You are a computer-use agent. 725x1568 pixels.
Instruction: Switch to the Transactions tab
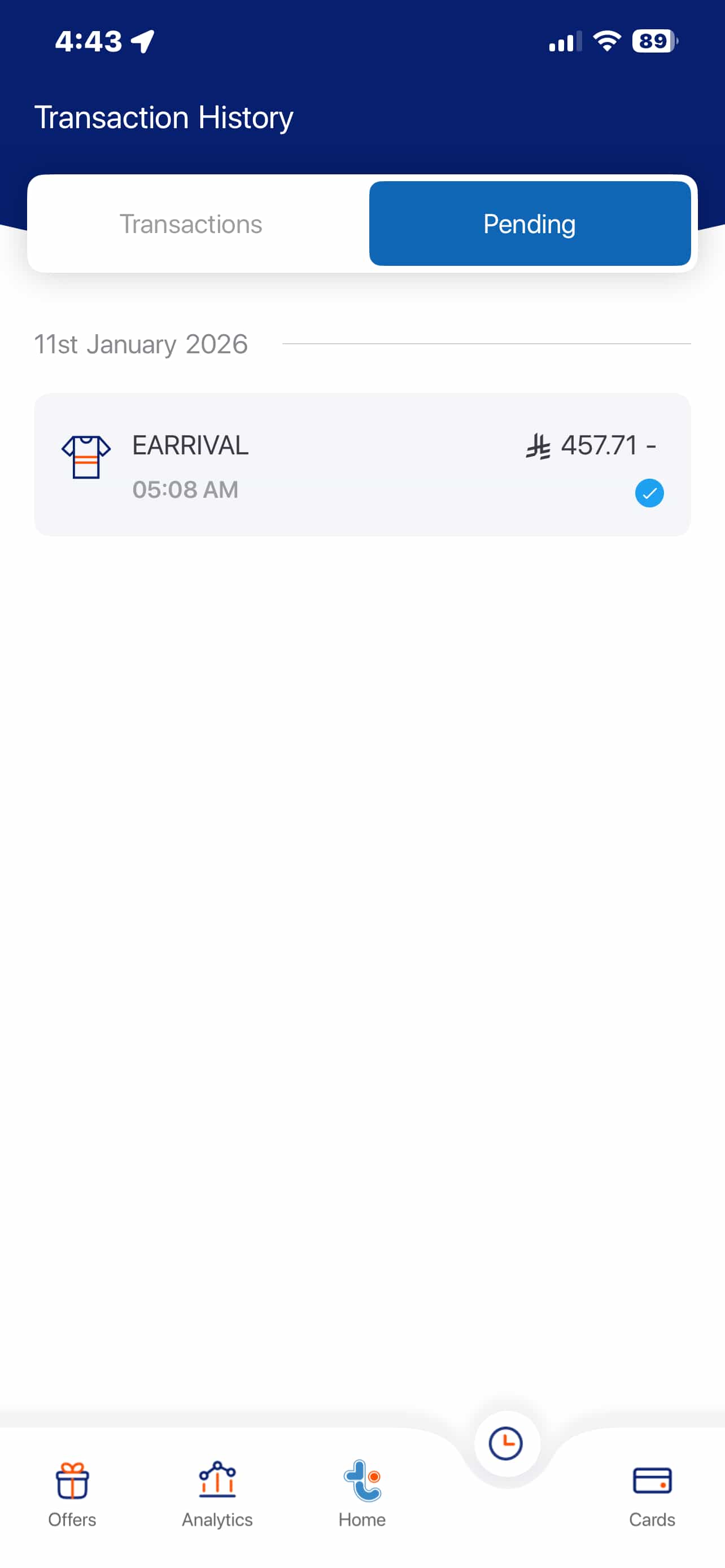191,224
